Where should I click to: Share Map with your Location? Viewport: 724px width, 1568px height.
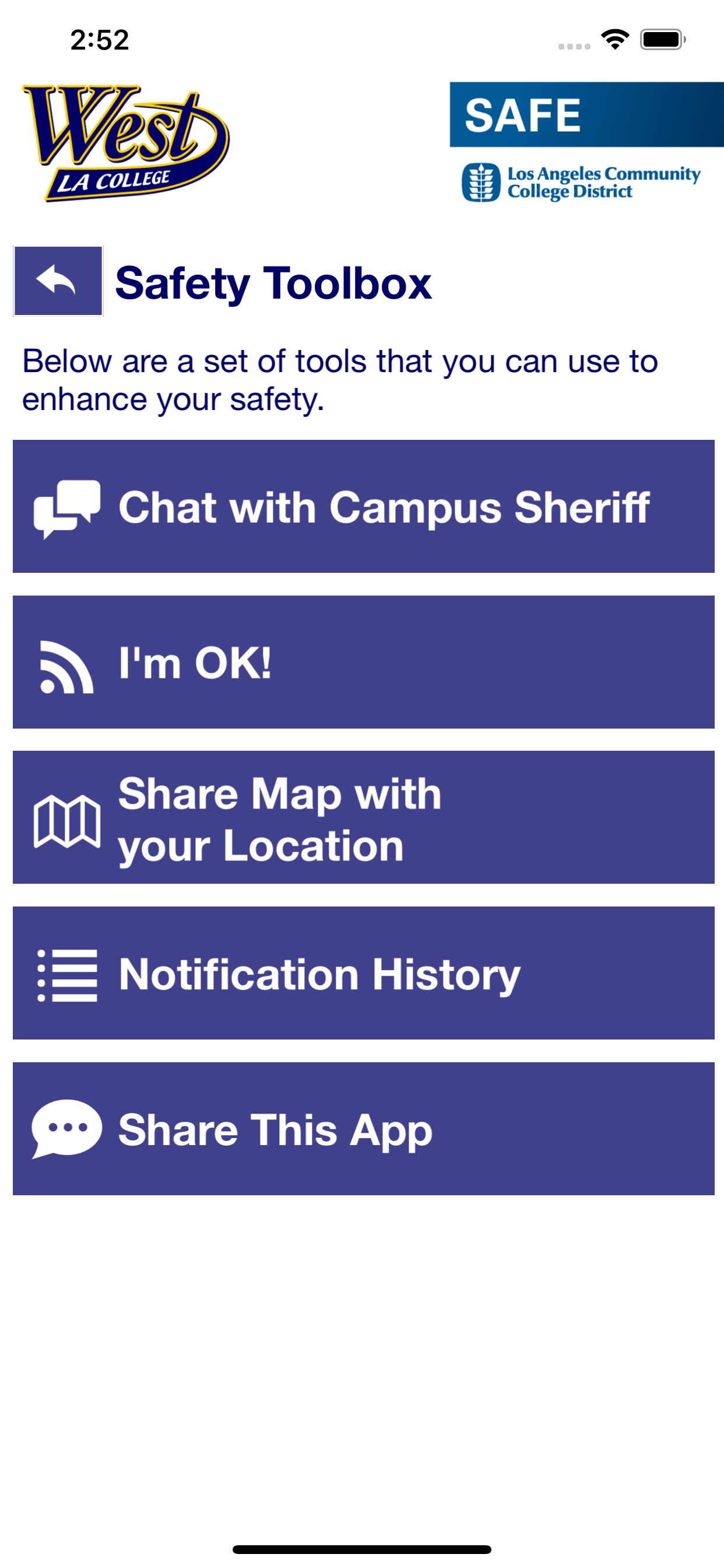(x=362, y=818)
